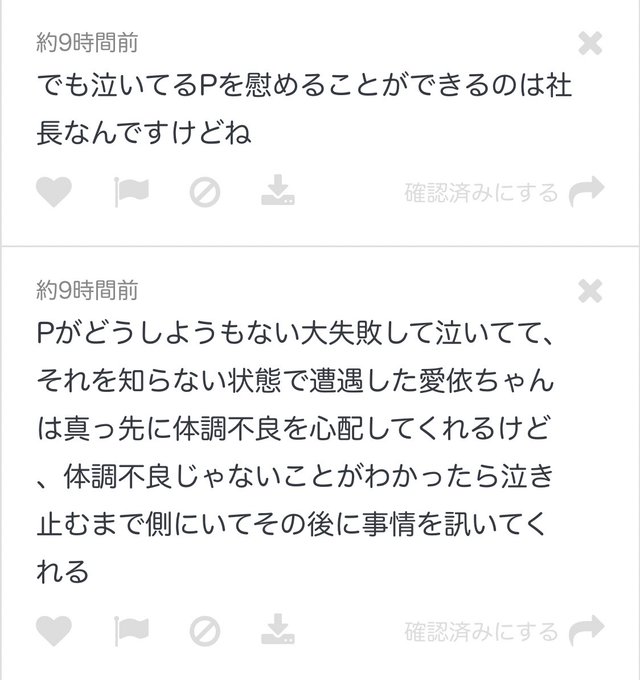Like the message starting with でも泣いてるP
The image size is (640, 680).
tap(54, 192)
